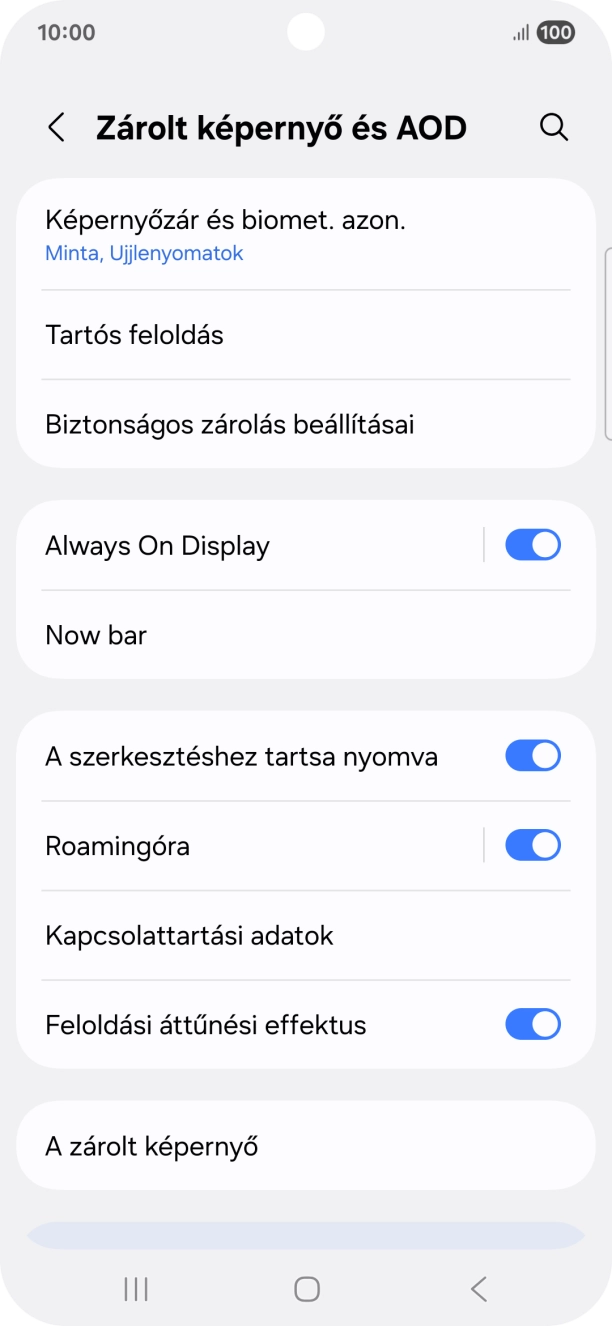Open A zárolt képernyő
The height and width of the screenshot is (1326, 612).
click(x=306, y=1146)
